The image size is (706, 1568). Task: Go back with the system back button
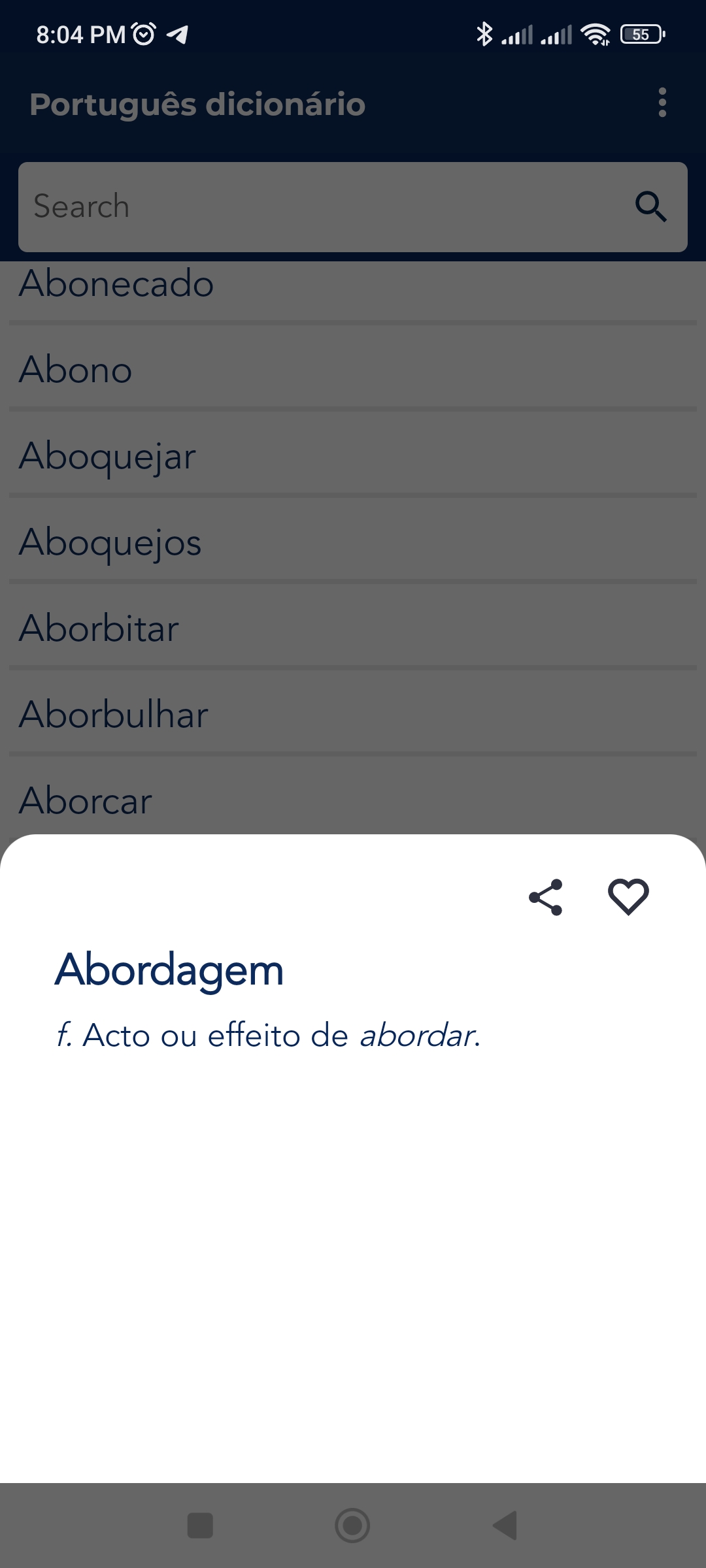tap(505, 1526)
